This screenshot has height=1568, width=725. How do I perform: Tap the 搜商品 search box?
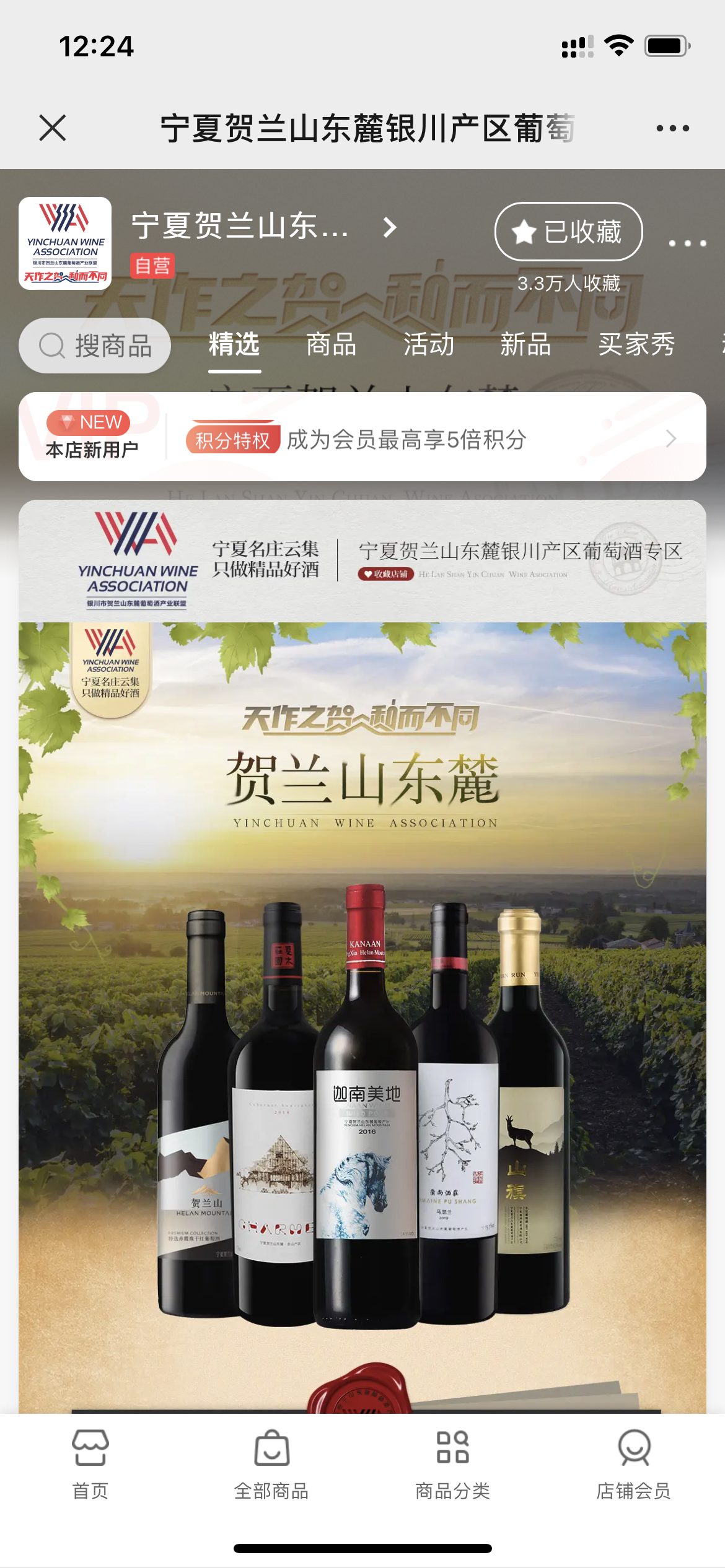[x=95, y=346]
